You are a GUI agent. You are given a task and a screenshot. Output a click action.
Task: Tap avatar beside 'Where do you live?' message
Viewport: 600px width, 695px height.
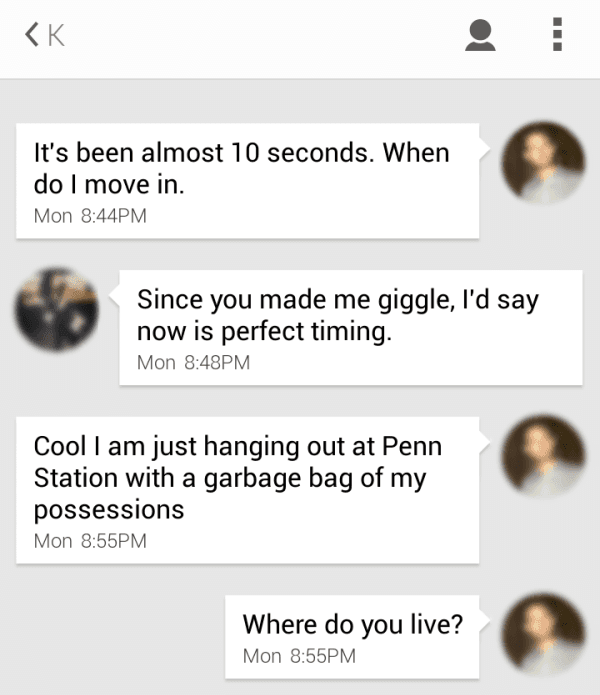click(x=542, y=635)
